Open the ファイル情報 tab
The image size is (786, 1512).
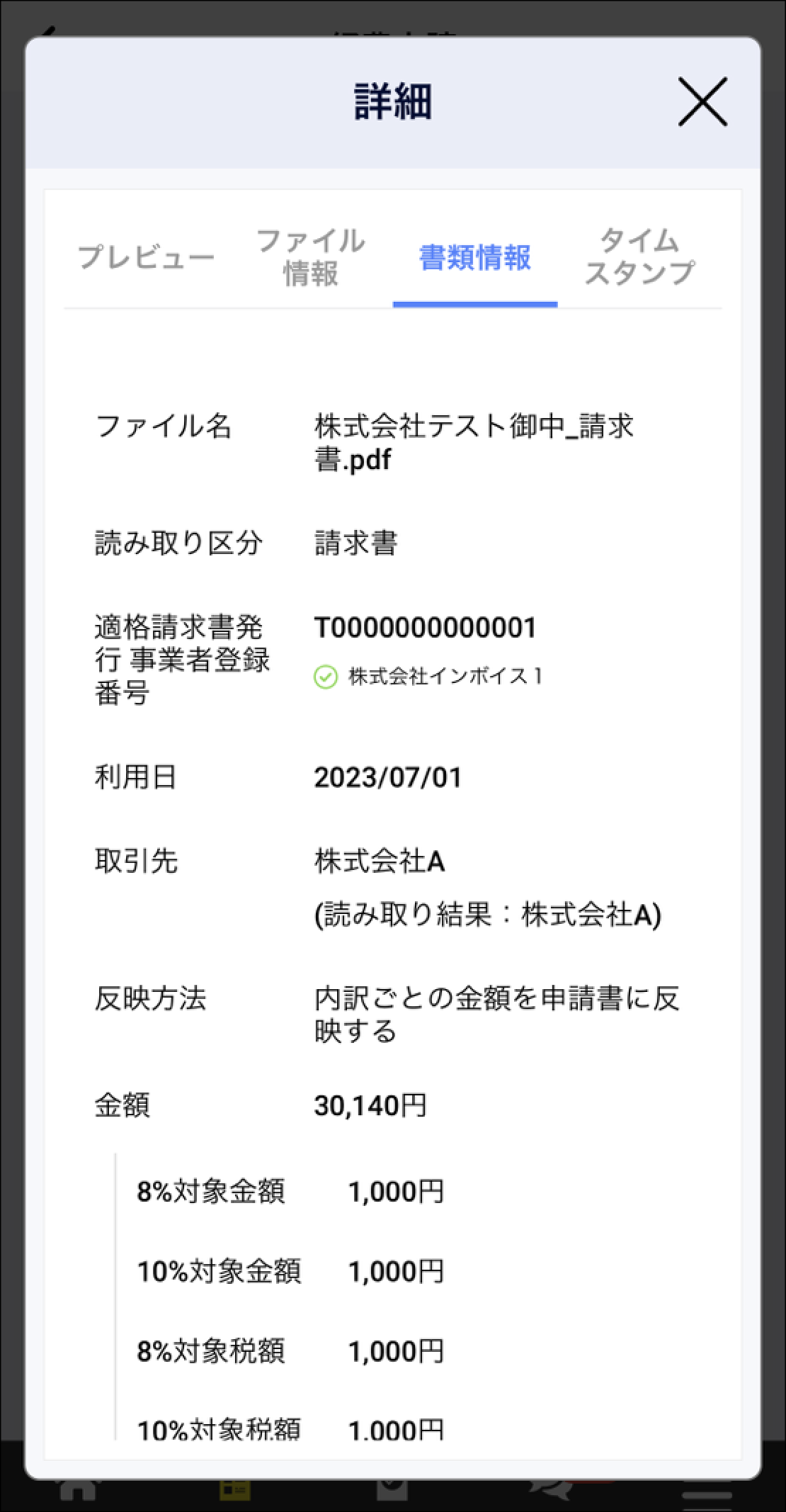coord(310,257)
